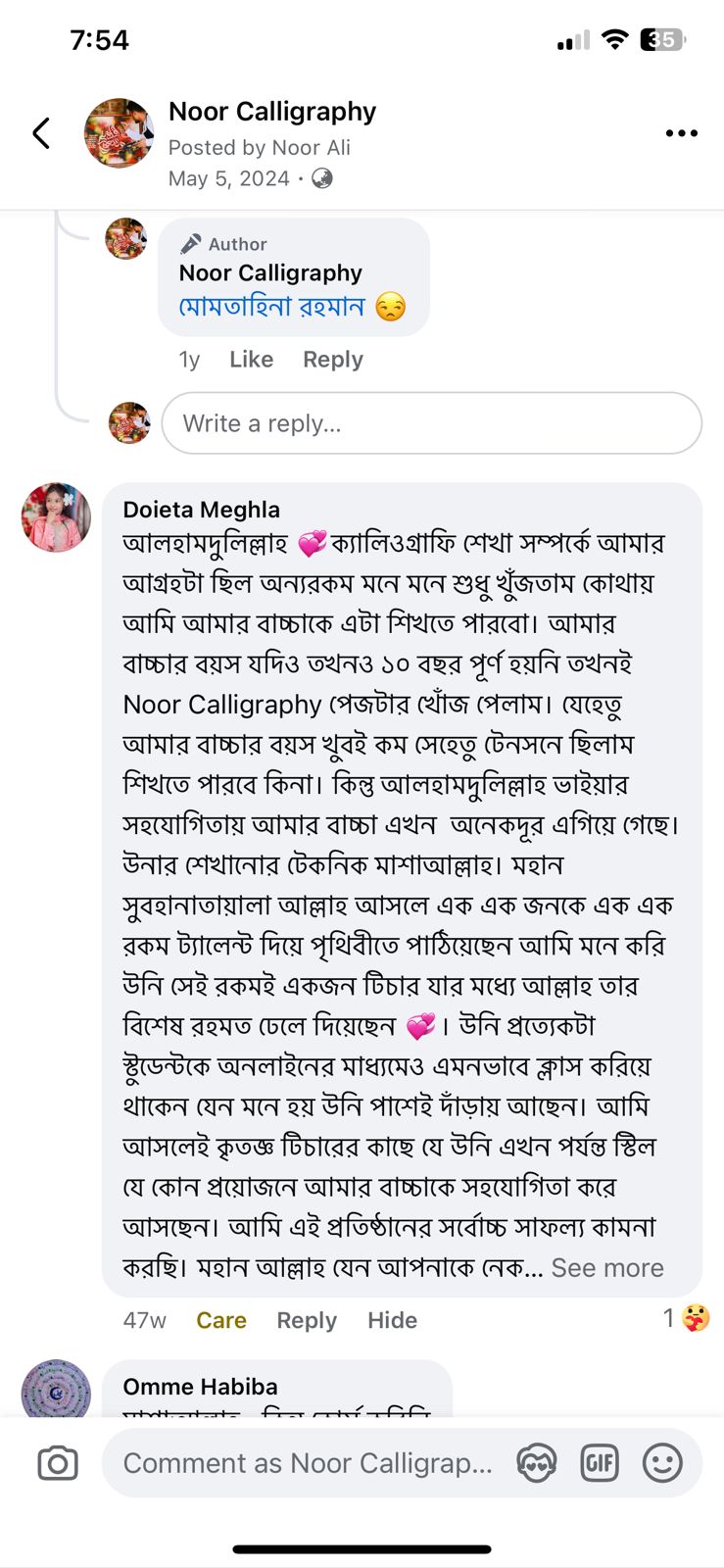Go back using the header arrow

(x=41, y=133)
